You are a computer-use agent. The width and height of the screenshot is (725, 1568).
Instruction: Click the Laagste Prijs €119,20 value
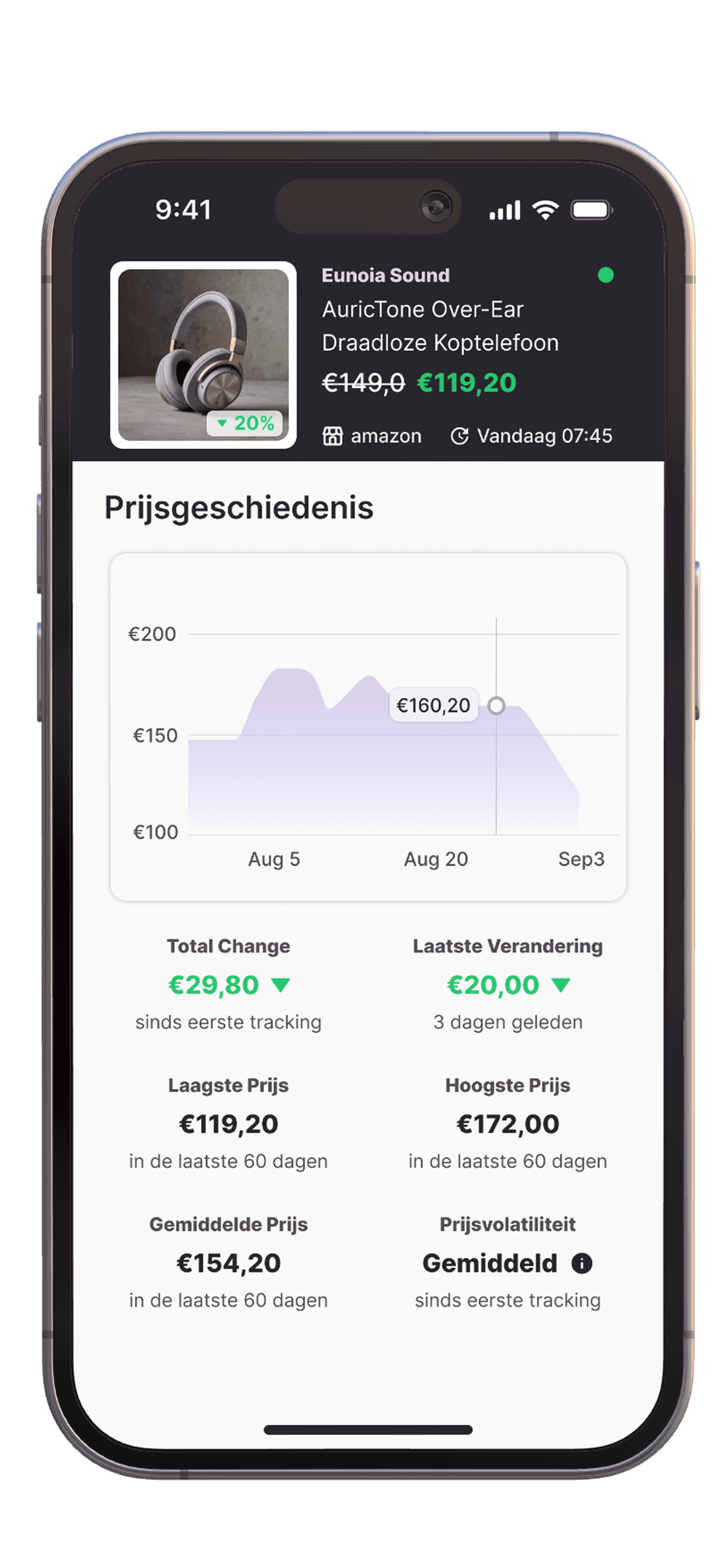click(228, 1123)
